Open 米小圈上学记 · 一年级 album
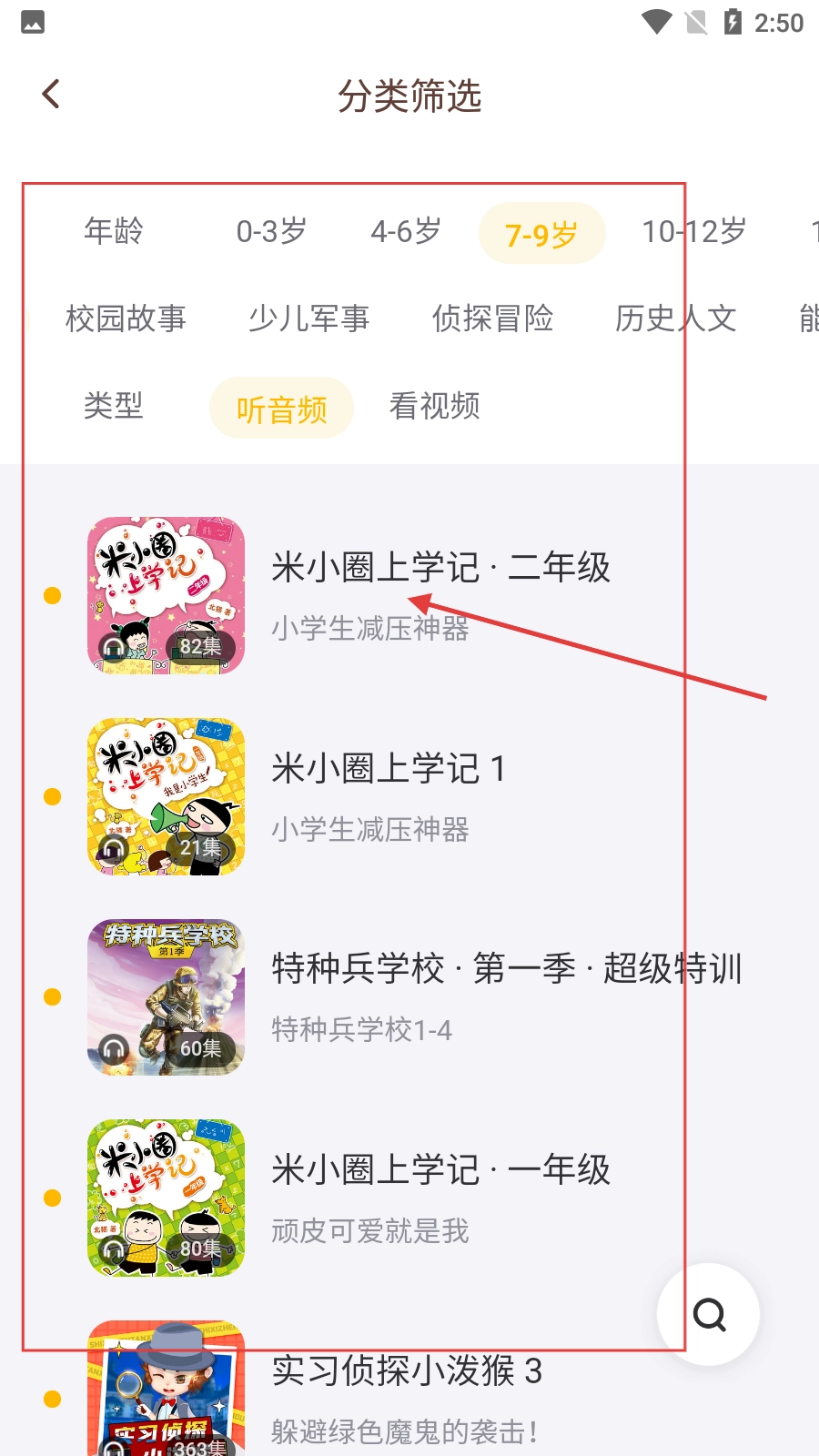819x1456 pixels. click(x=440, y=1170)
